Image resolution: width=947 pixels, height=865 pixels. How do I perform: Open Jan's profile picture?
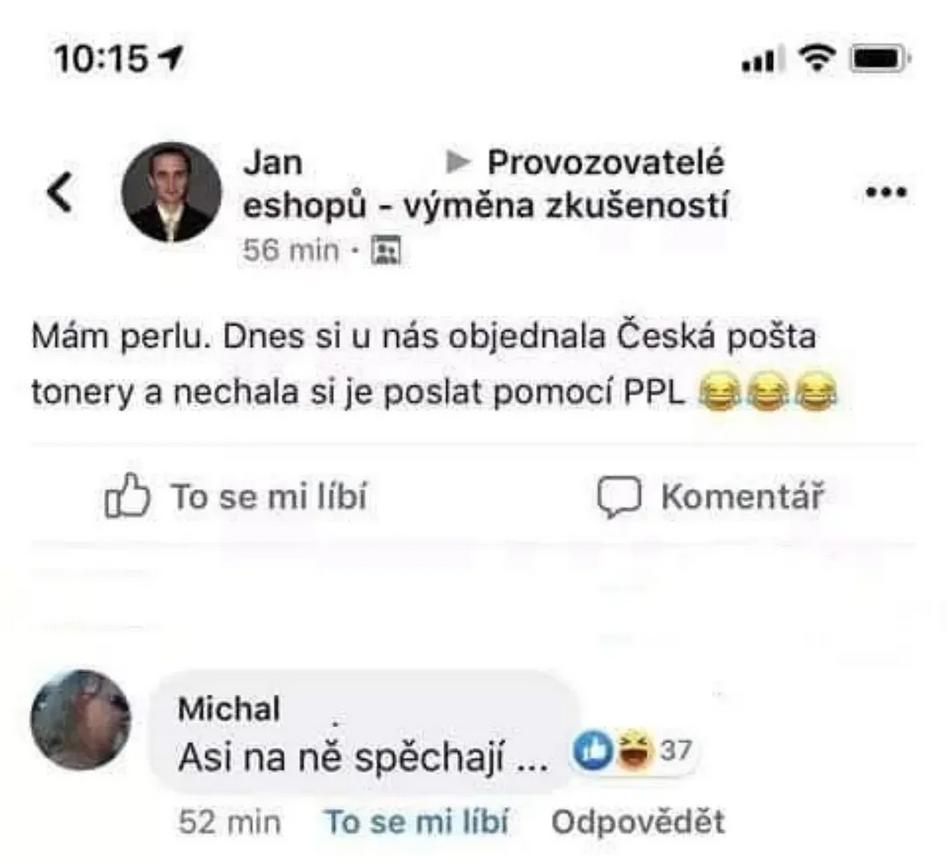[171, 192]
